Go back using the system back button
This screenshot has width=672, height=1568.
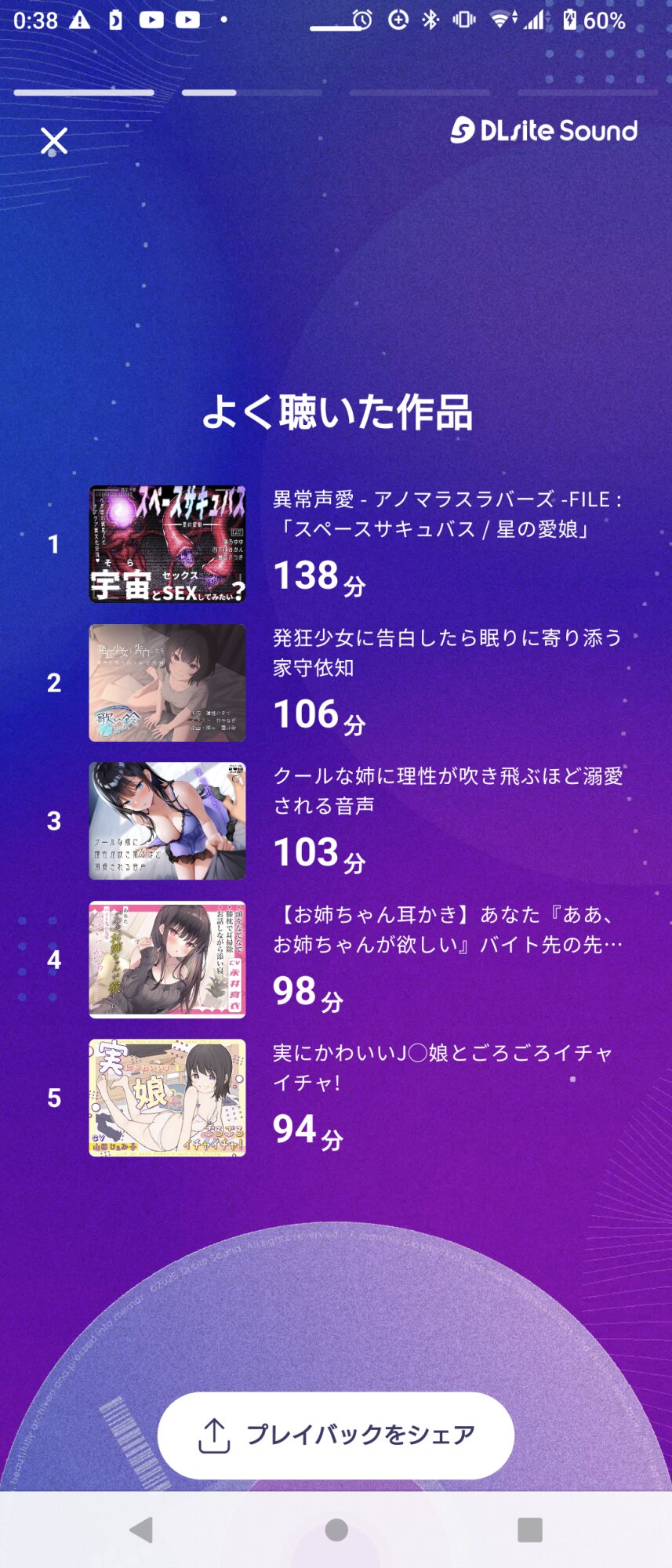pos(141,1530)
